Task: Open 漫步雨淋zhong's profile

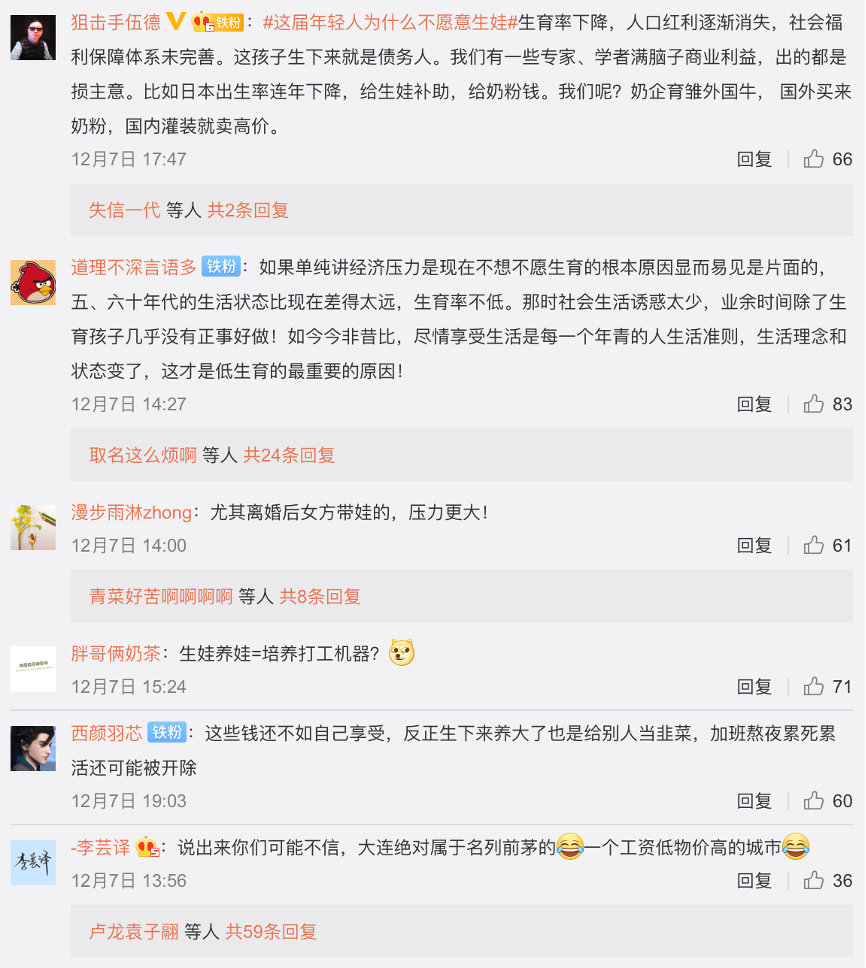Action: click(131, 513)
